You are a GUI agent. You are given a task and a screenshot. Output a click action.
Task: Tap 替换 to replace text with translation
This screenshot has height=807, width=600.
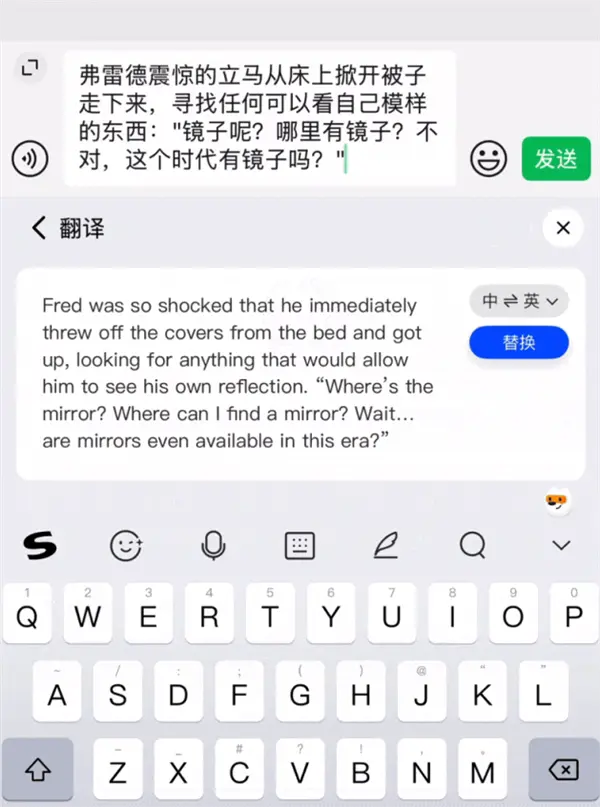pos(519,343)
